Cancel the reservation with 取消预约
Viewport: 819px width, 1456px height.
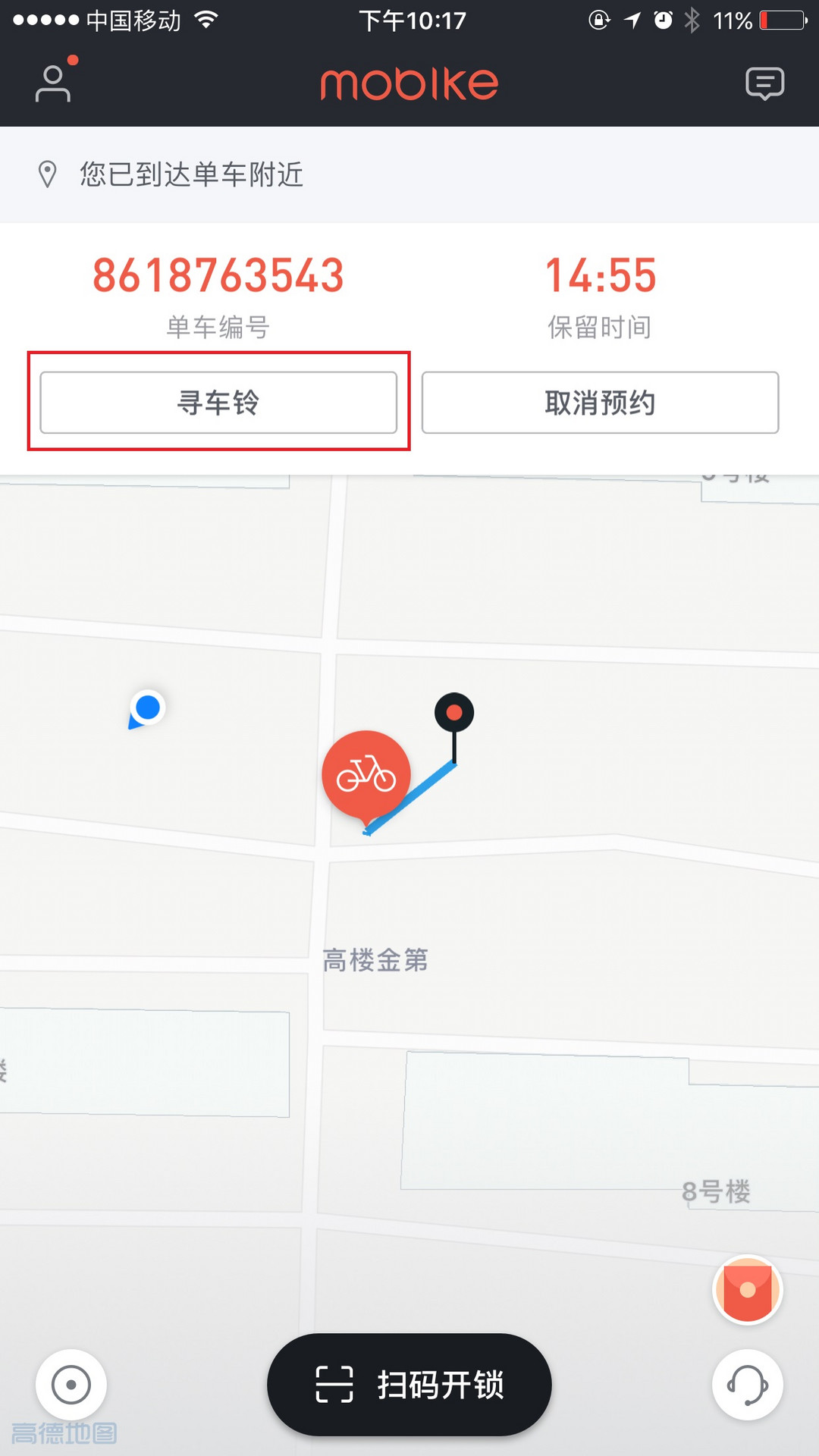coord(600,403)
